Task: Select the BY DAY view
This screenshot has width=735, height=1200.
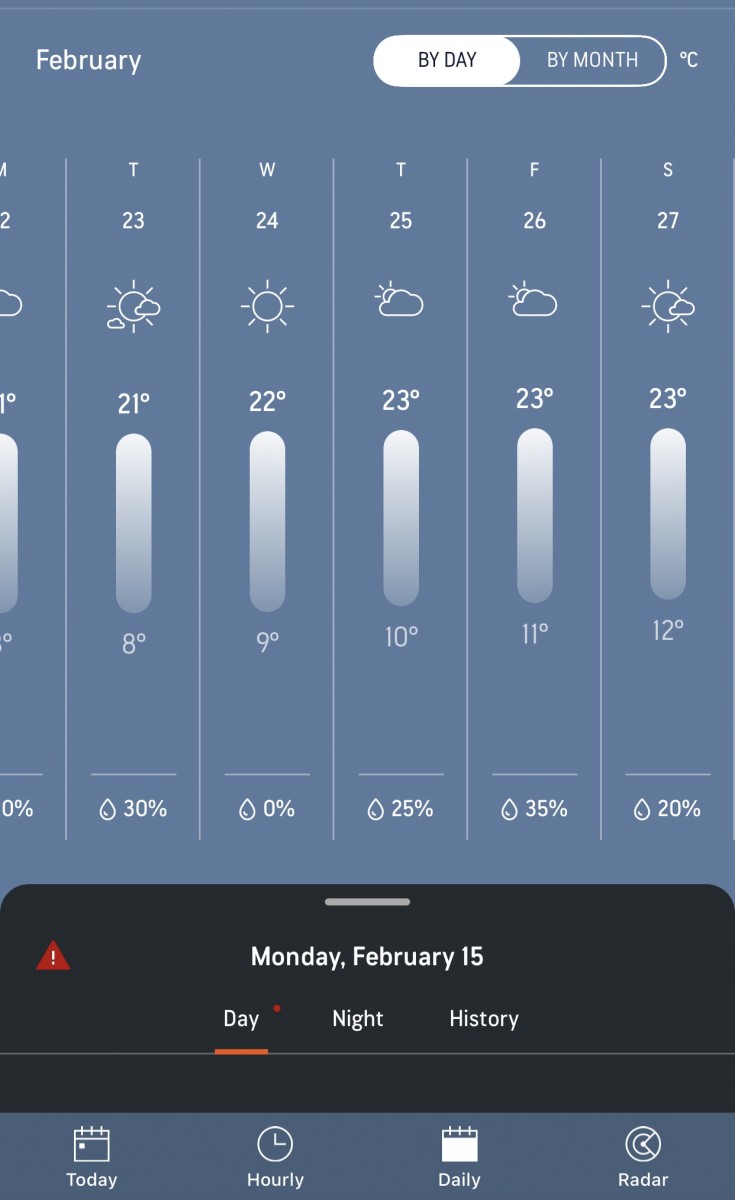Action: point(447,60)
